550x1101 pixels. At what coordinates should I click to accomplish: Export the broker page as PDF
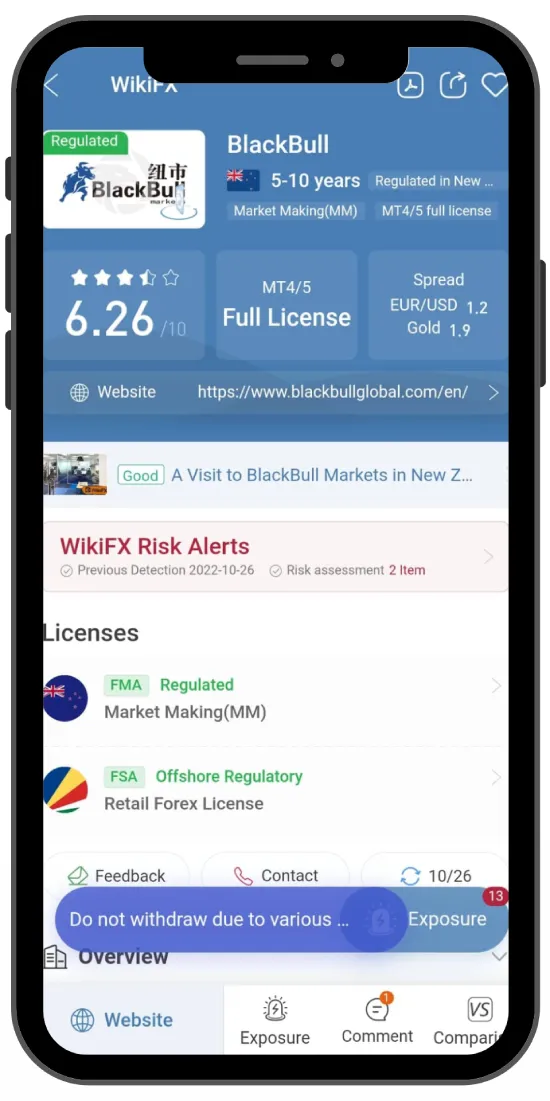point(411,85)
